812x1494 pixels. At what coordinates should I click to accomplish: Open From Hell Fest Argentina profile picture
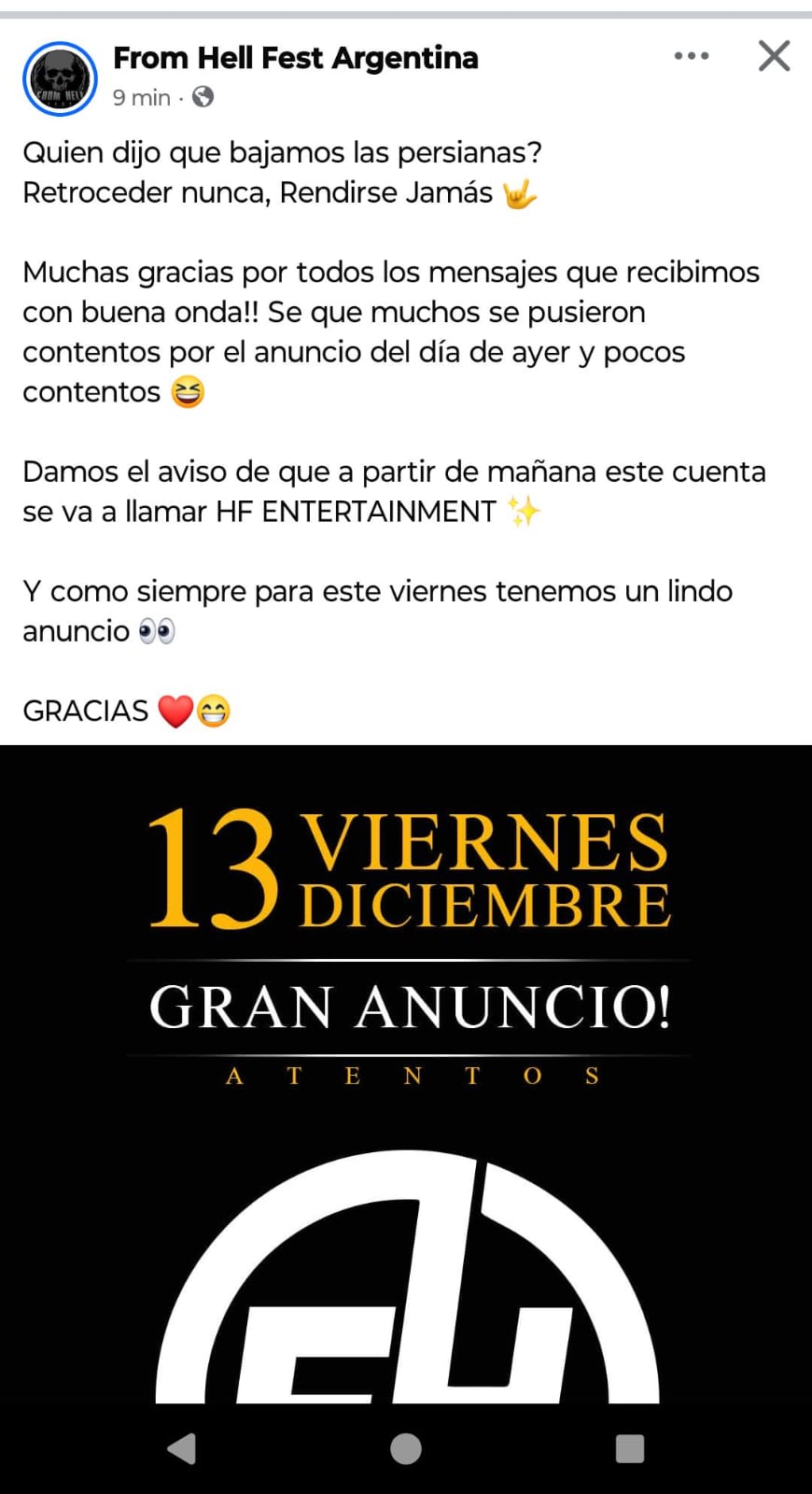(x=60, y=78)
